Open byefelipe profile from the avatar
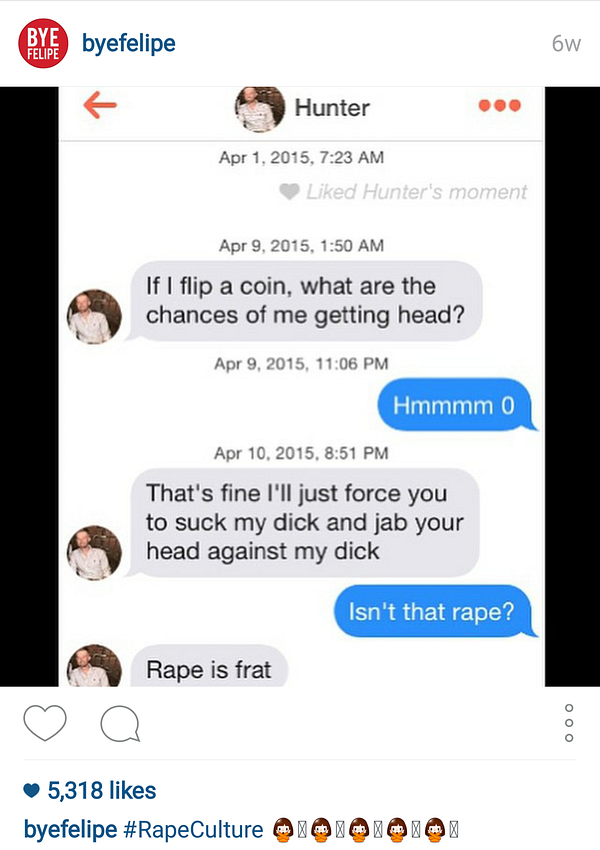 point(43,44)
